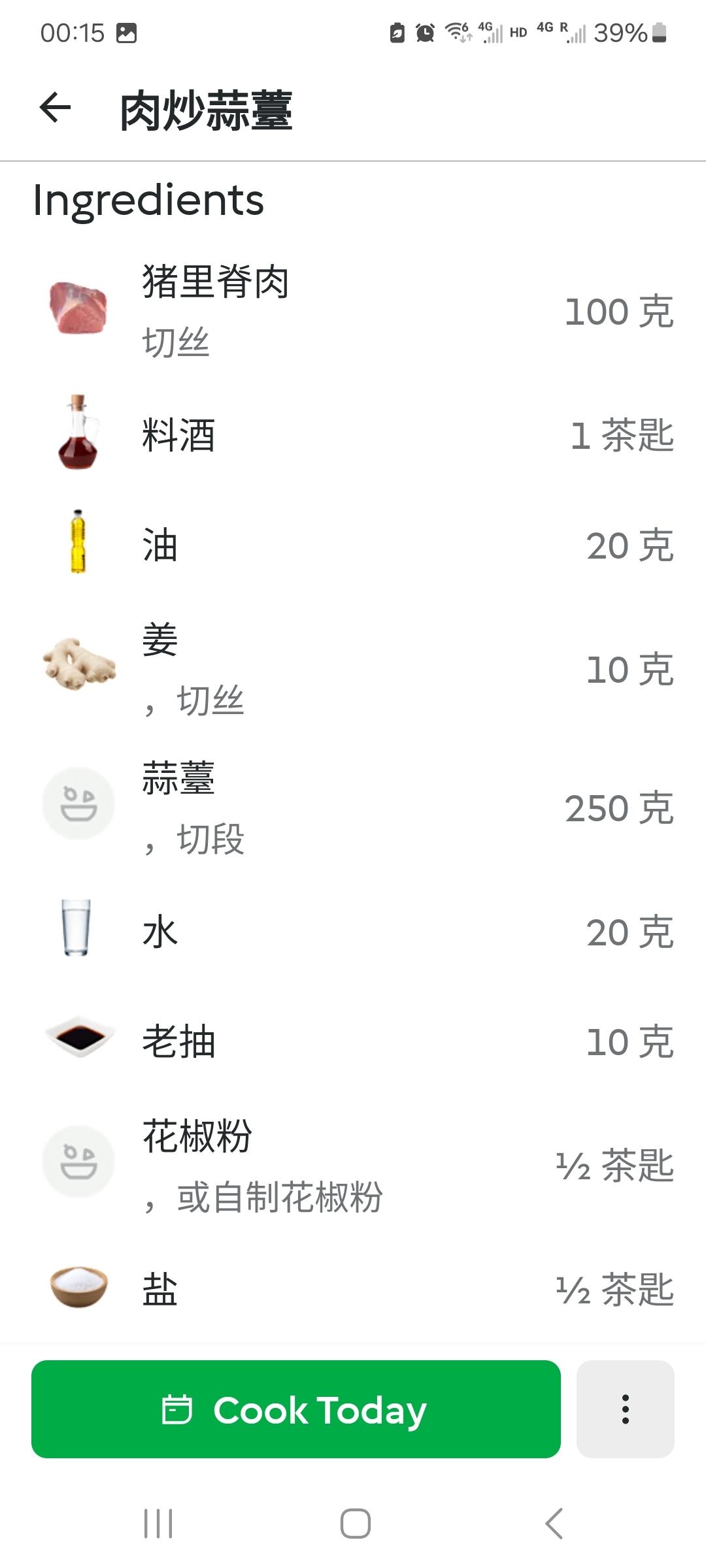Viewport: 706px width, 1568px height.
Task: View the 老抽 ingredient details
Action: (x=353, y=1041)
